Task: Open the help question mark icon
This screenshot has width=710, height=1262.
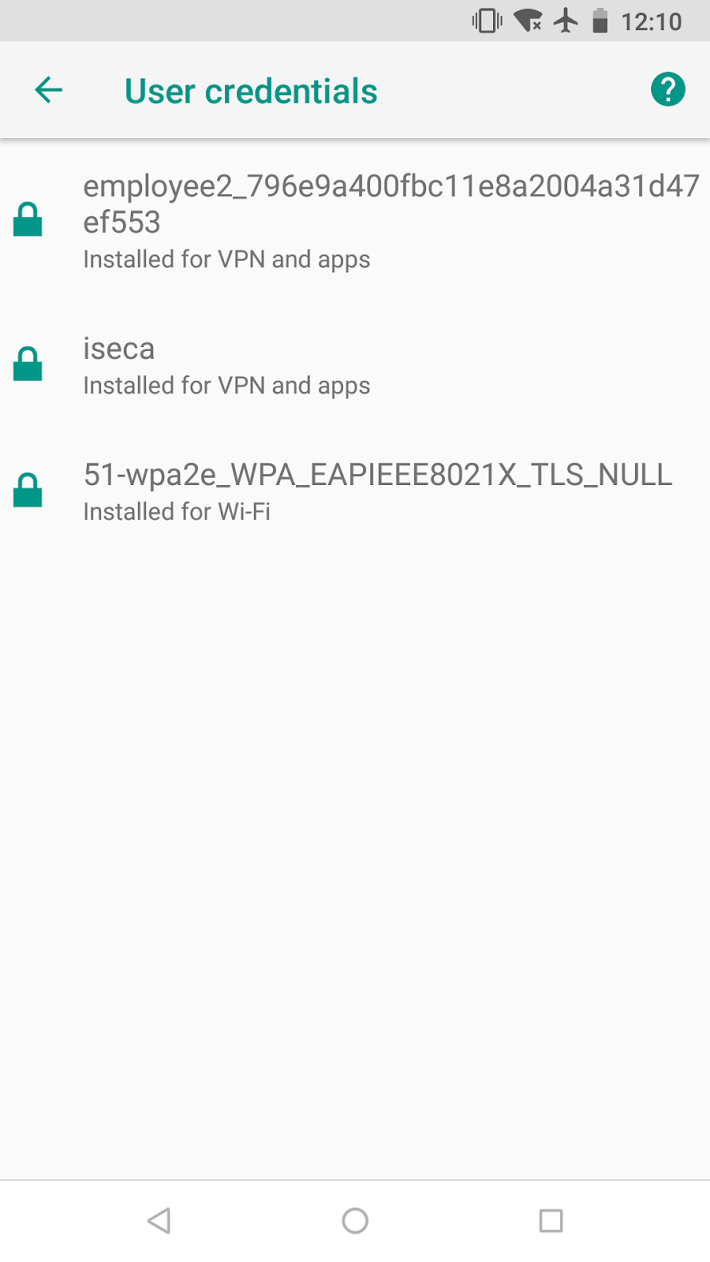Action: (667, 90)
